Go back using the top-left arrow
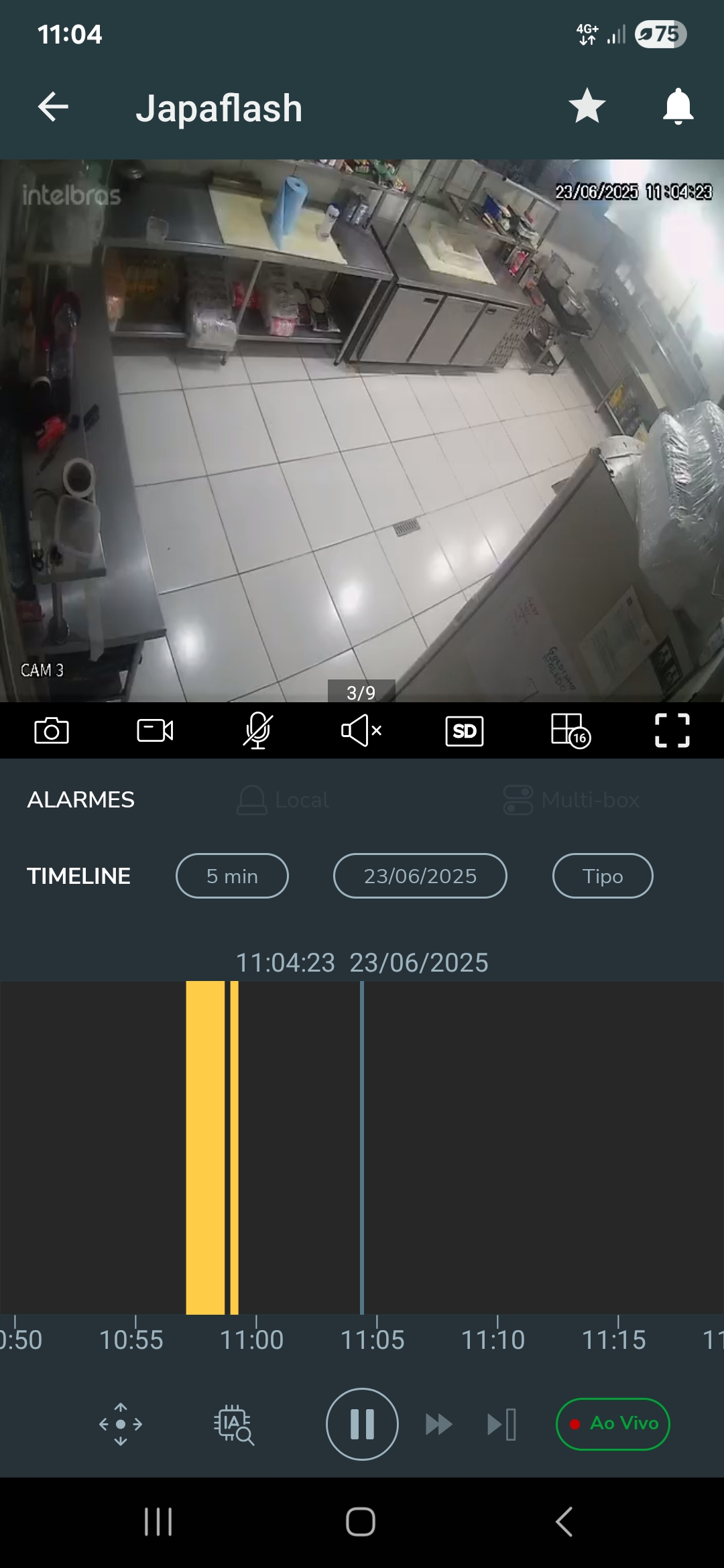Image resolution: width=724 pixels, height=1568 pixels. (53, 107)
